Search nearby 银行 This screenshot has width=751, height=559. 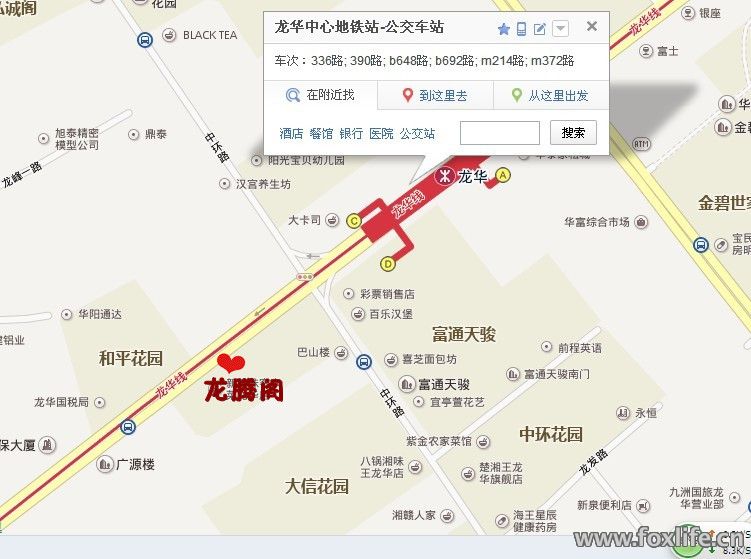click(x=351, y=133)
